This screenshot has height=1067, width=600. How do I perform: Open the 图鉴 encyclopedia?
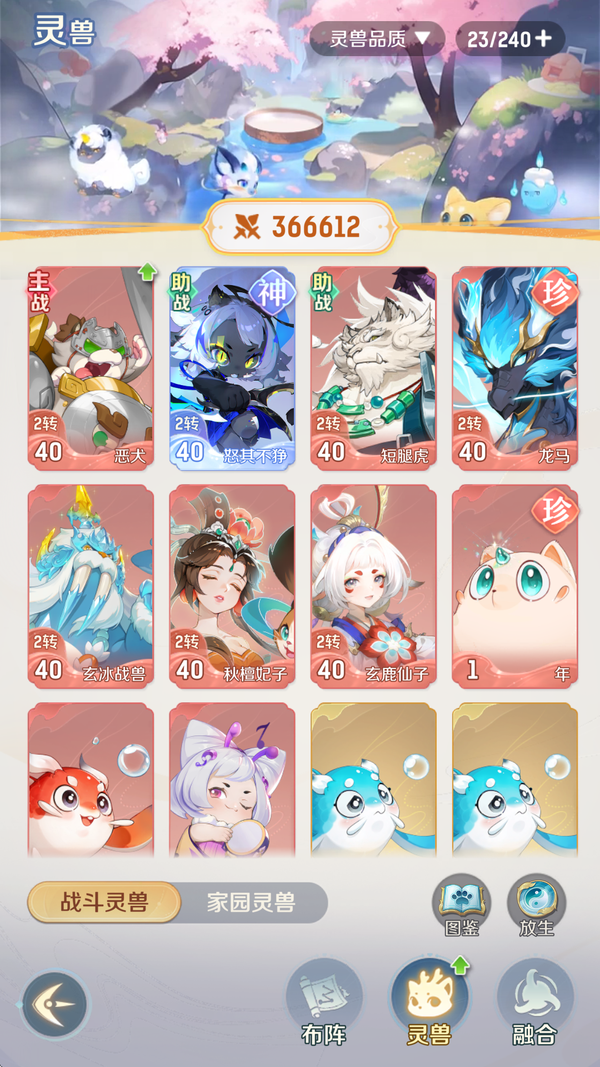[x=461, y=905]
